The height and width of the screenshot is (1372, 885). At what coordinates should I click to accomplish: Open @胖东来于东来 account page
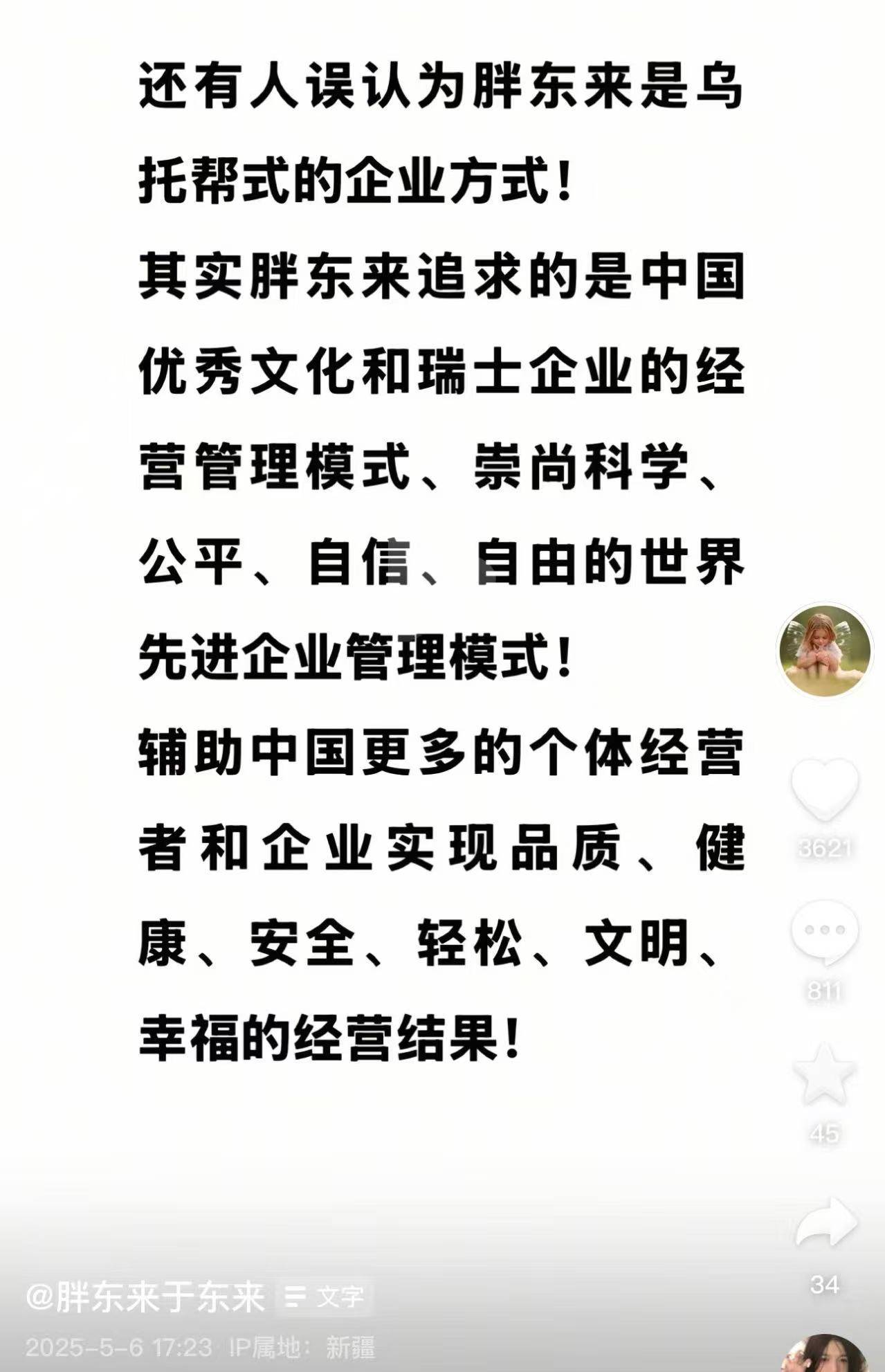pyautogui.click(x=146, y=1297)
